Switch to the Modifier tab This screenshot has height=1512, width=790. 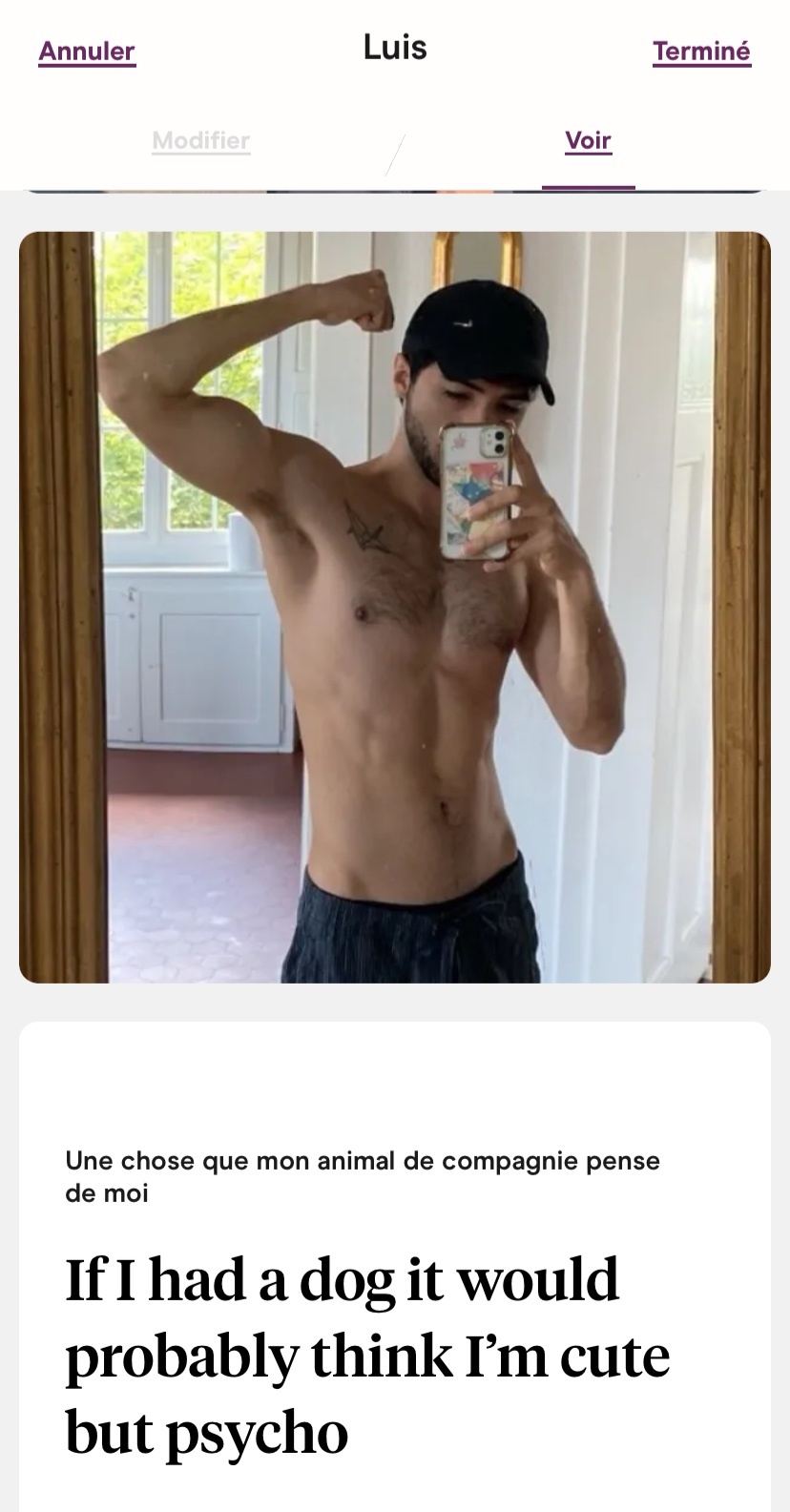coord(200,141)
